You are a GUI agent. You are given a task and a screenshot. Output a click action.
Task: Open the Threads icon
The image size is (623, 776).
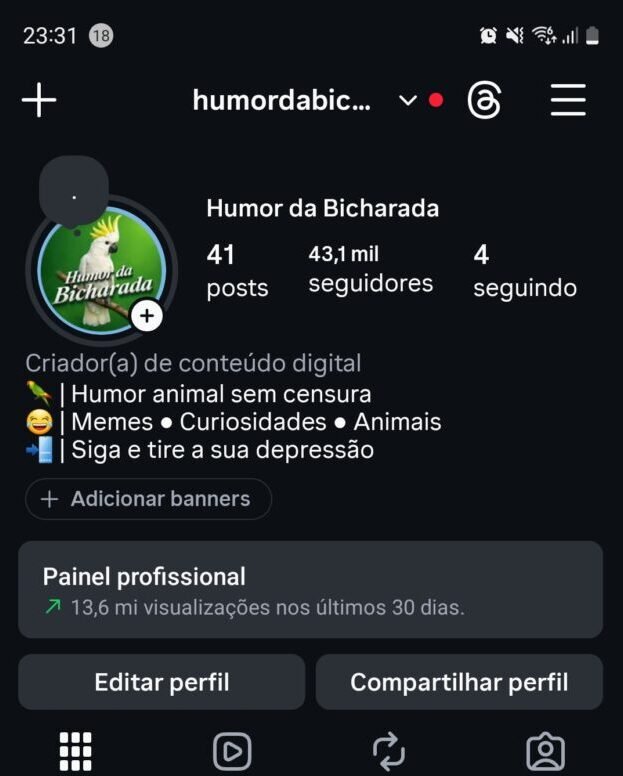484,100
